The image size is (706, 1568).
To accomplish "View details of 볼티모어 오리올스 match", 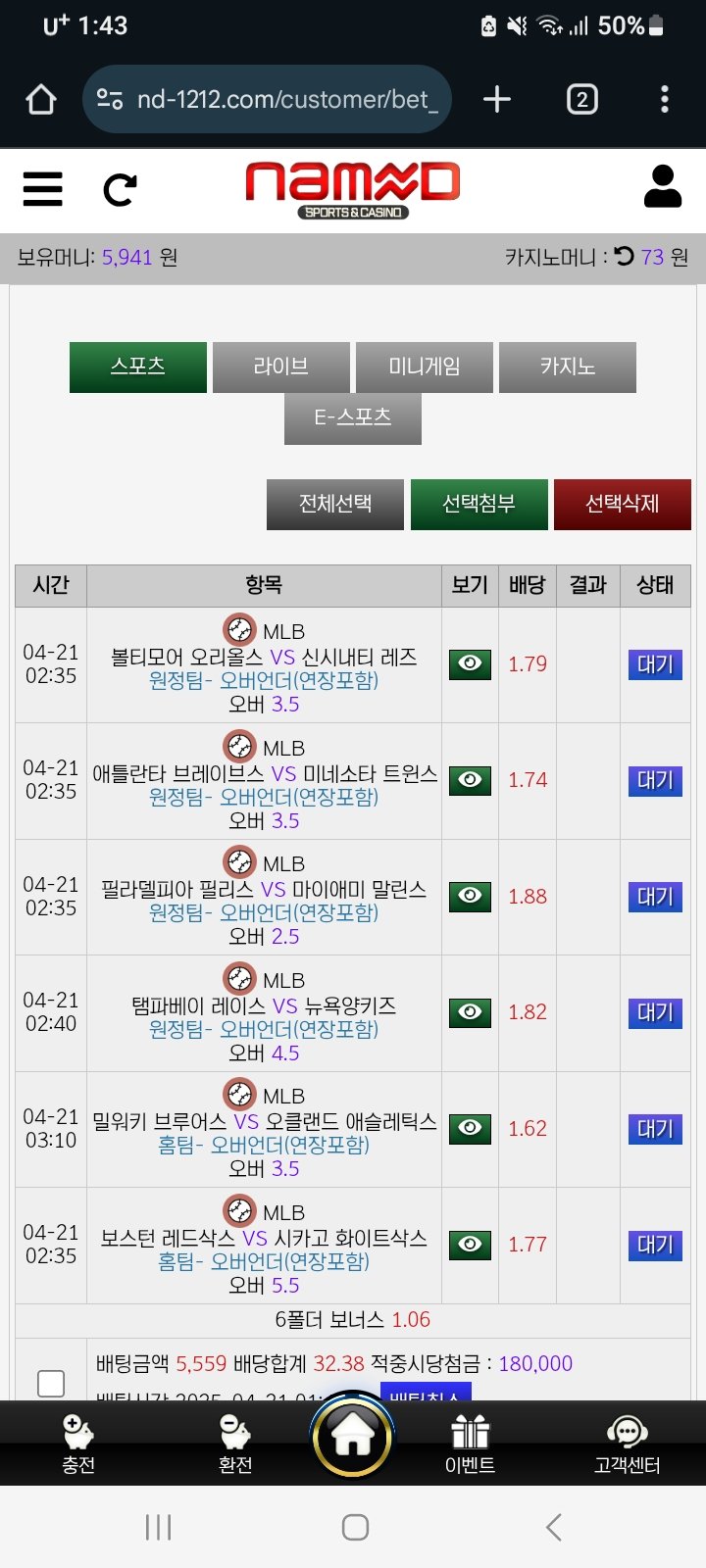I will pyautogui.click(x=470, y=664).
